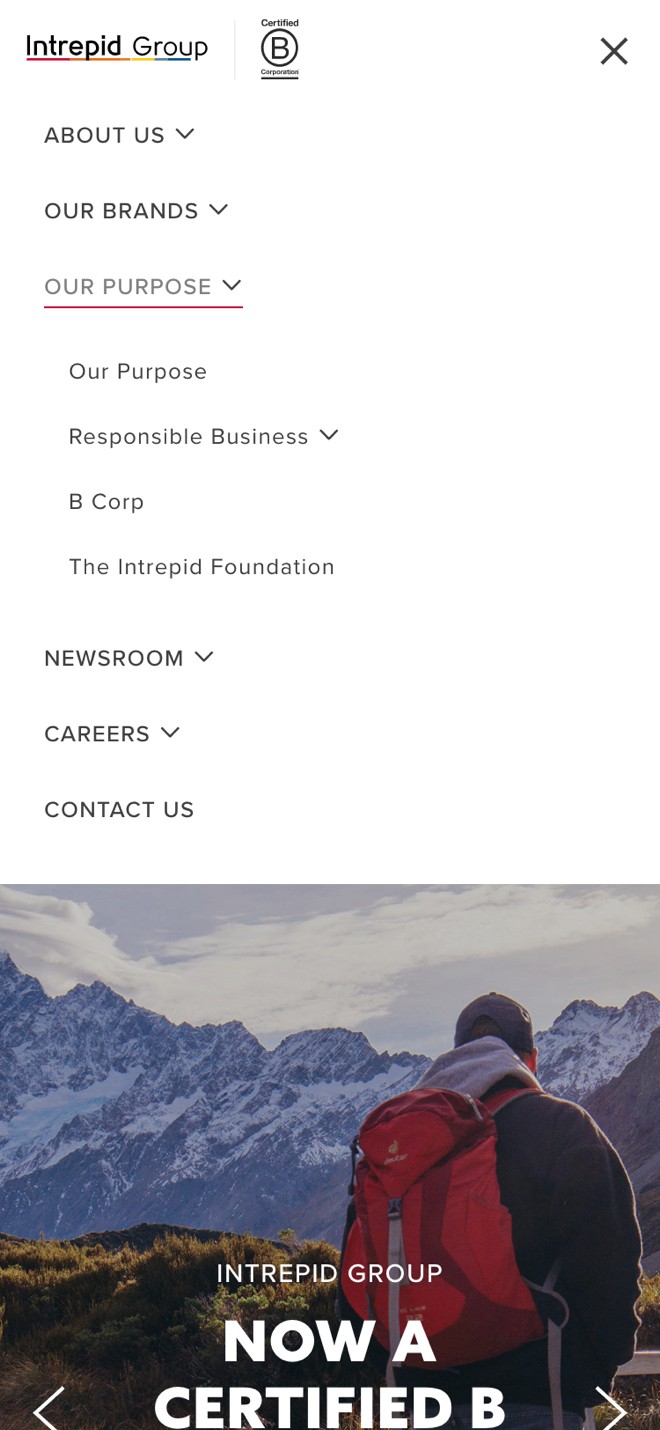Show the previous banner slide
660x1430 pixels.
[x=48, y=1408]
